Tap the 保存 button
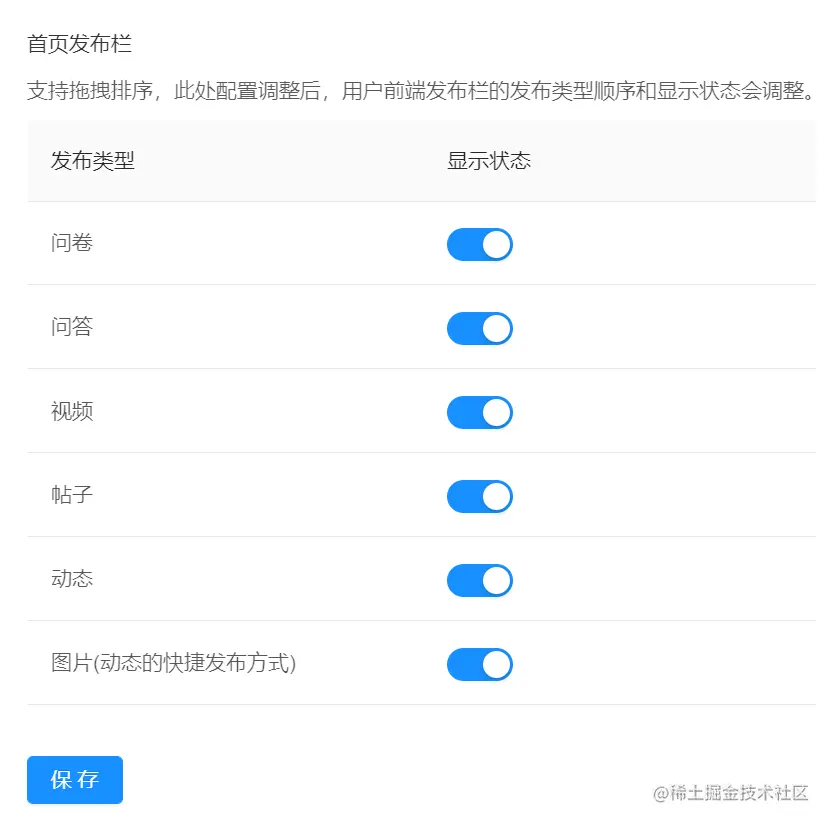832x826 pixels. coord(75,780)
